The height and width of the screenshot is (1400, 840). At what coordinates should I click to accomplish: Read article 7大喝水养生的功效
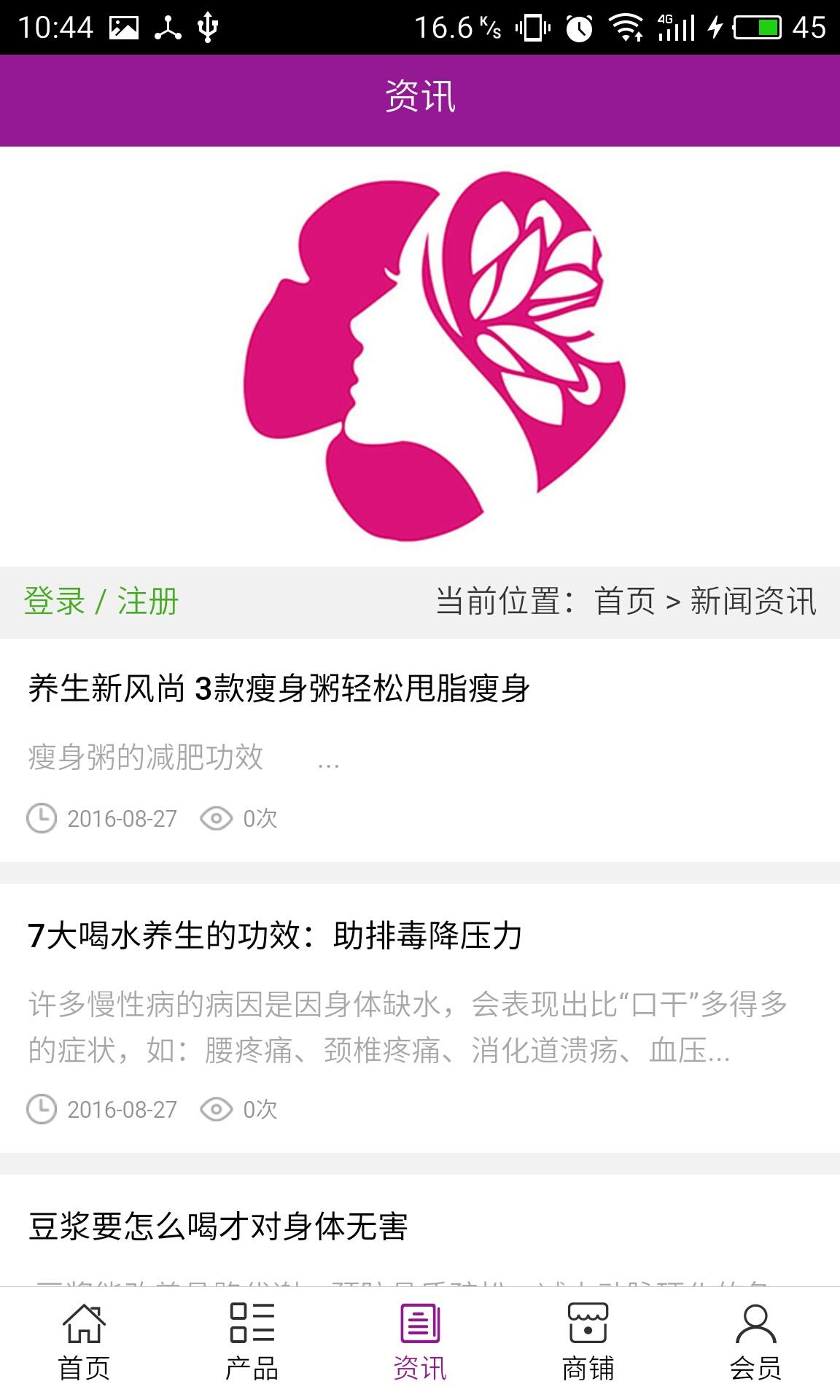tap(275, 936)
